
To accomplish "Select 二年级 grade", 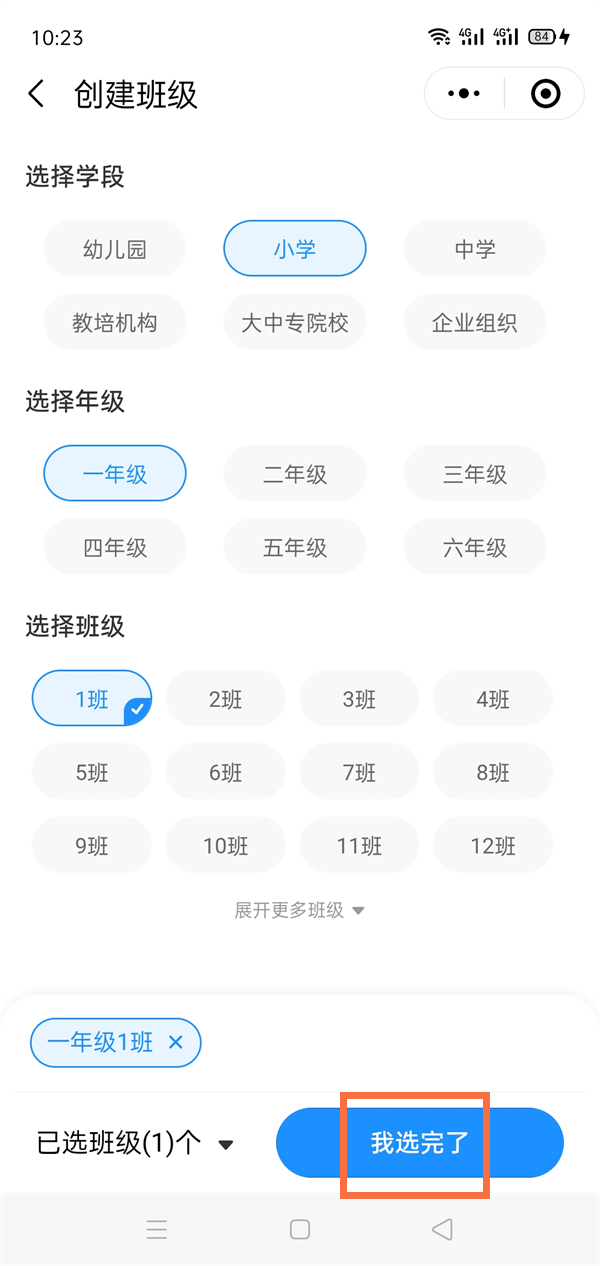I will (295, 474).
